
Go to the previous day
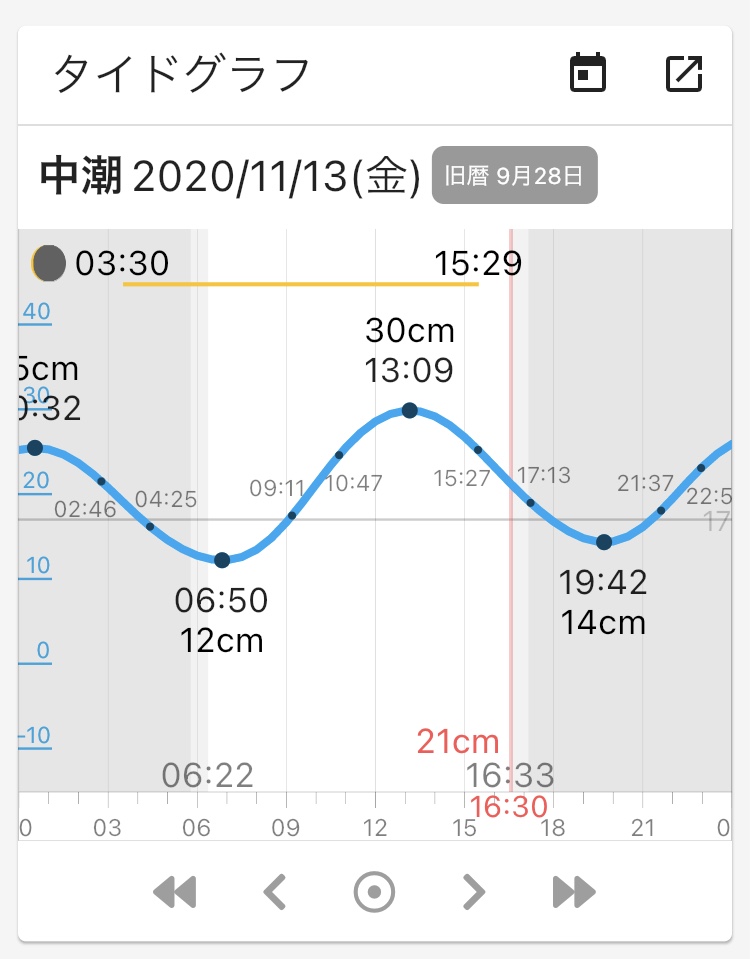coord(275,891)
